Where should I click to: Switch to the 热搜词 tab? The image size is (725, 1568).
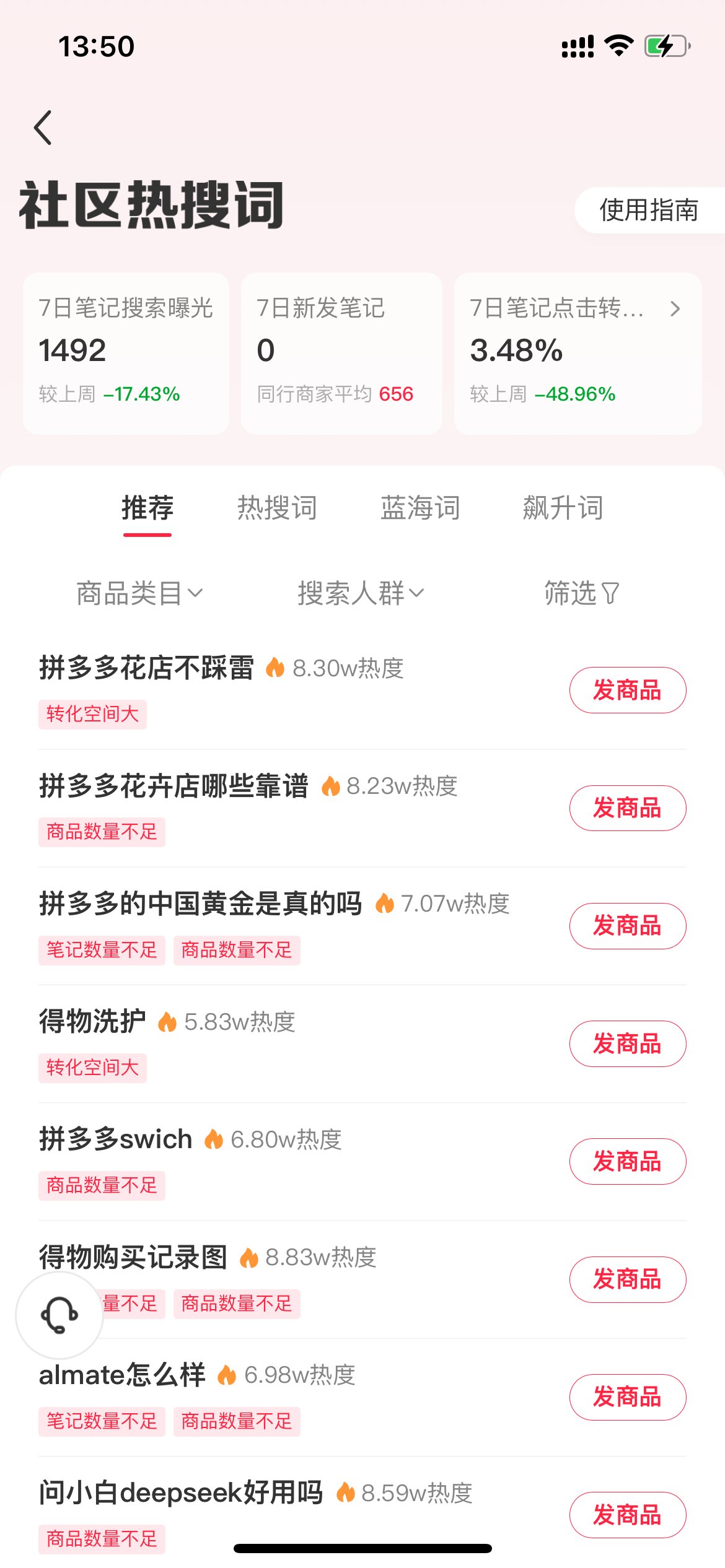coord(277,508)
